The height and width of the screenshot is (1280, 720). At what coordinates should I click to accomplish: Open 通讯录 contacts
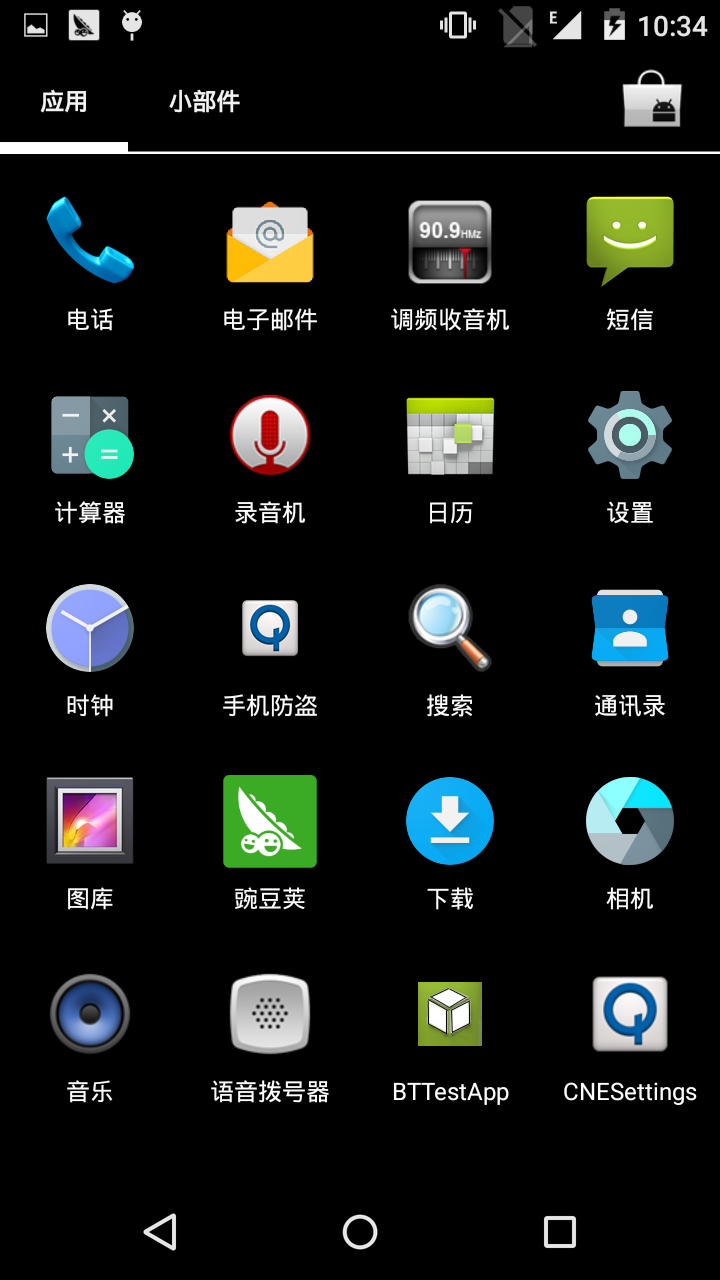630,628
